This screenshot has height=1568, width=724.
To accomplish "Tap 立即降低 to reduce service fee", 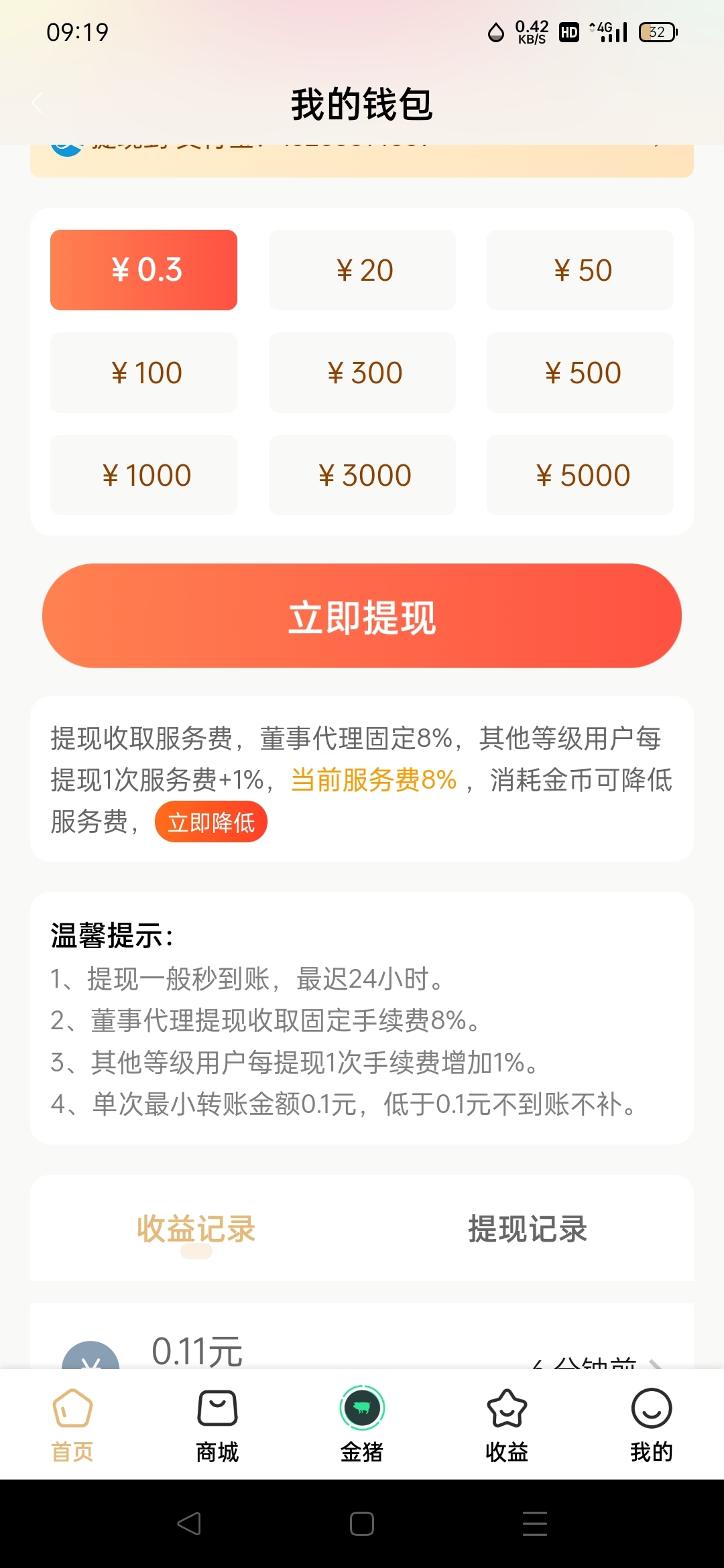I will click(210, 822).
